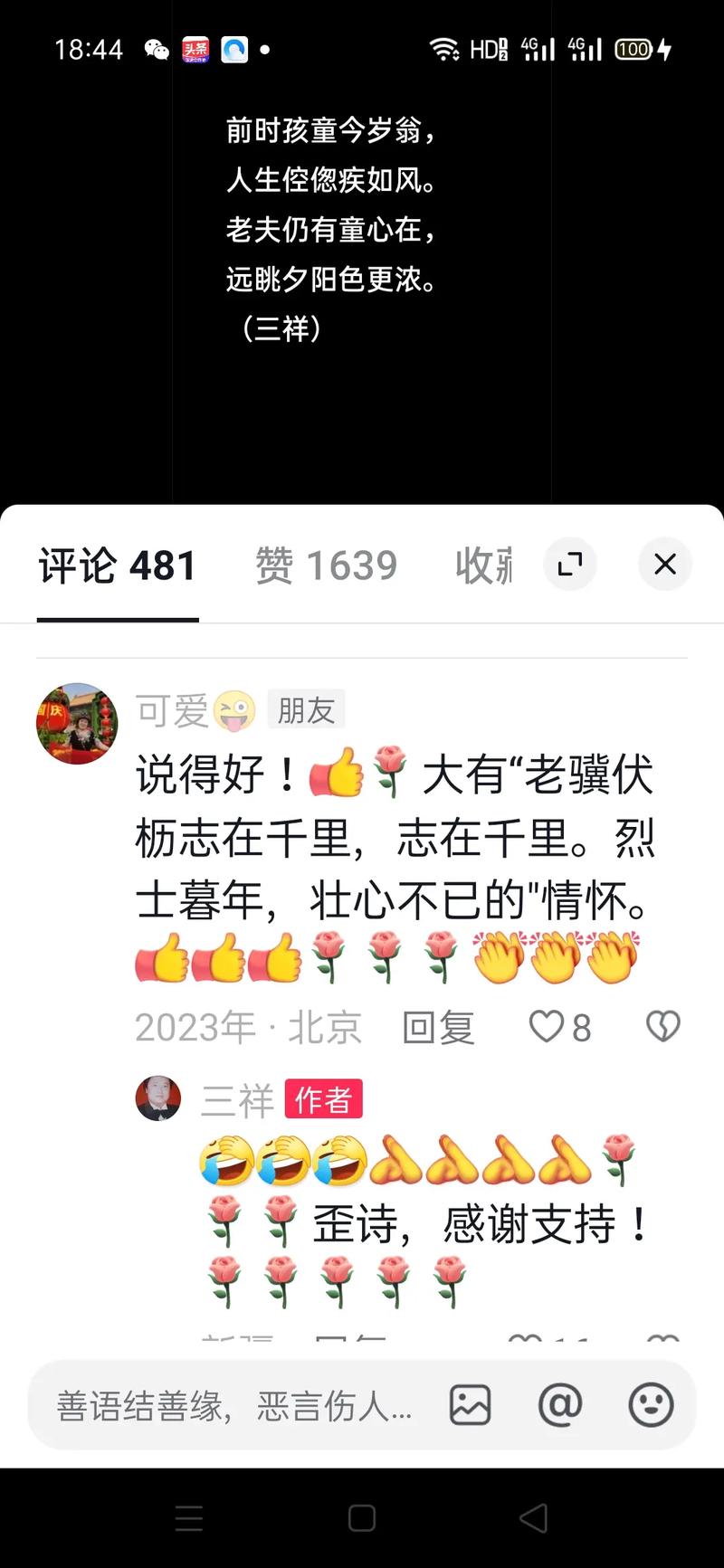Tap the expand-to-fullscreen icon beside close
This screenshot has height=1568, width=724.
pos(570,564)
